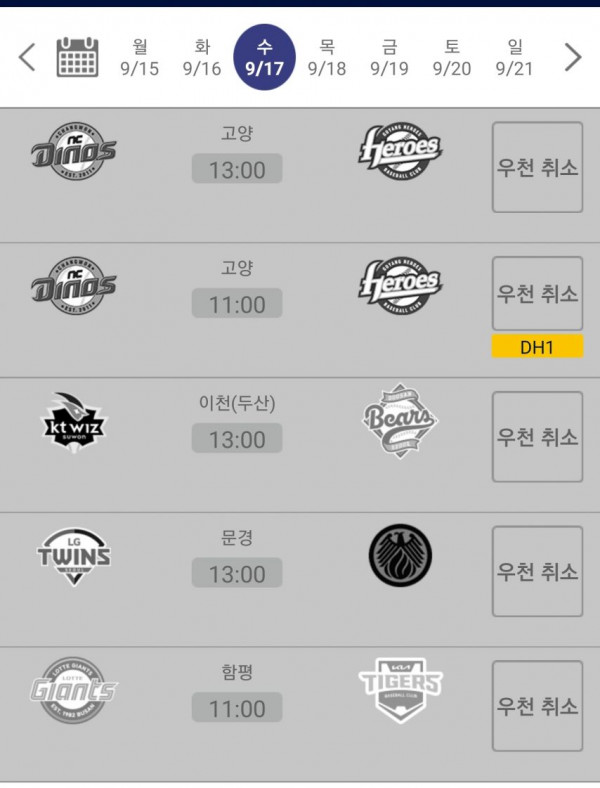Open kt wiz vs Bears game
600x788 pixels.
[237, 439]
